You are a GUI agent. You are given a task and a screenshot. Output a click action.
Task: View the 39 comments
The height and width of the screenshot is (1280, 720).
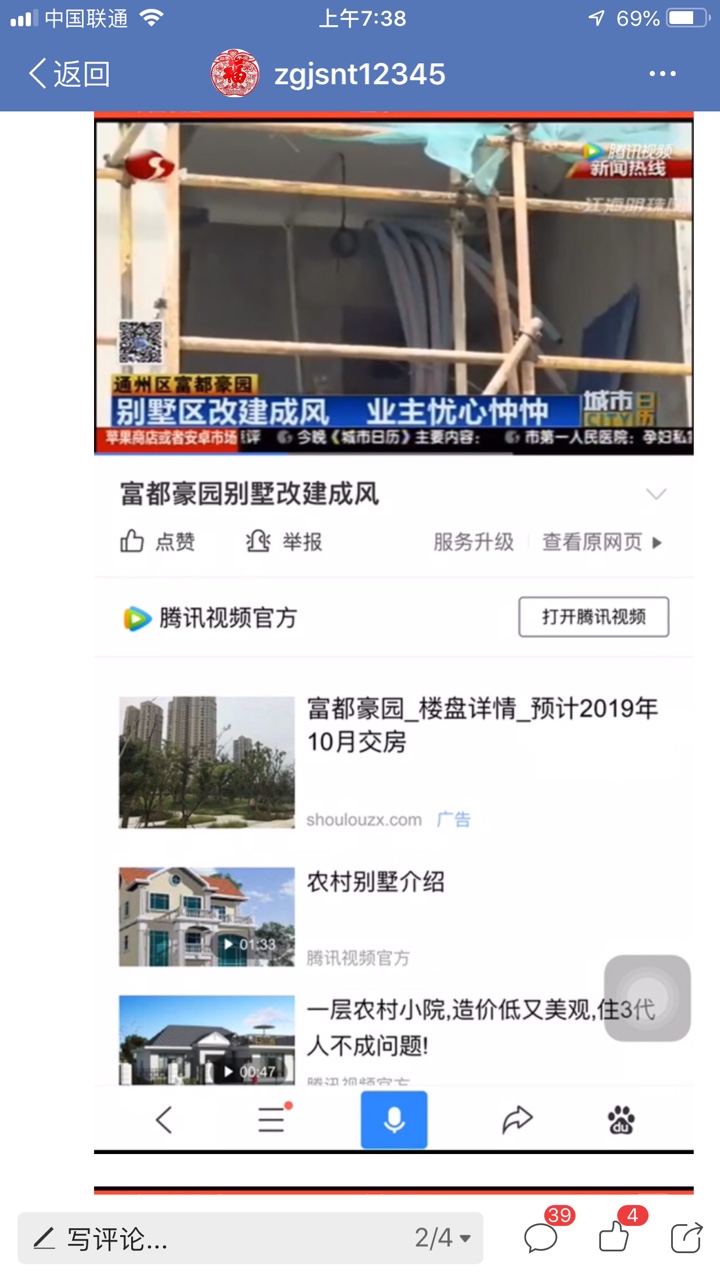point(542,1237)
